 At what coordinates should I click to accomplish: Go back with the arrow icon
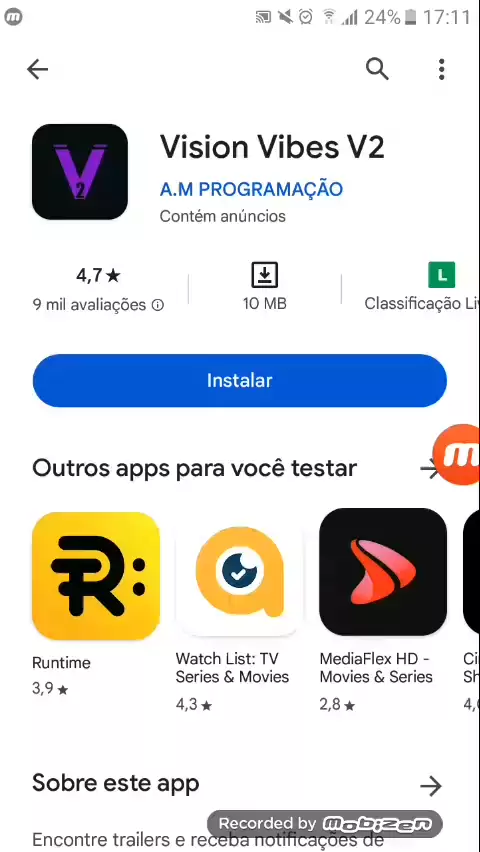pyautogui.click(x=38, y=70)
